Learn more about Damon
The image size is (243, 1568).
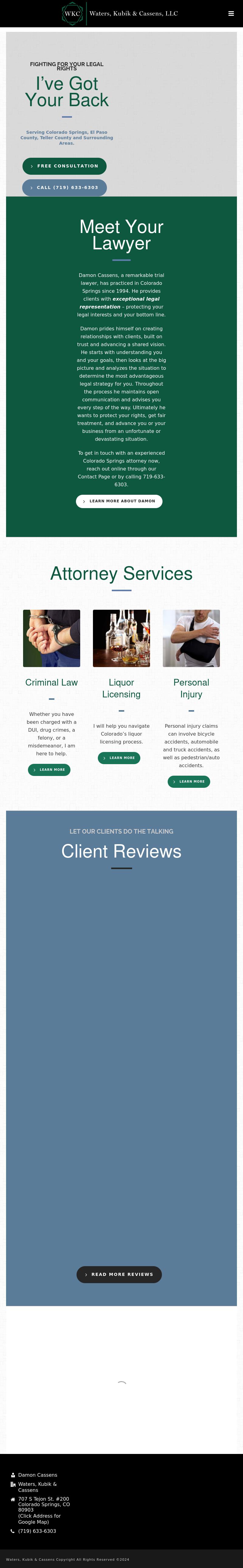tap(119, 501)
